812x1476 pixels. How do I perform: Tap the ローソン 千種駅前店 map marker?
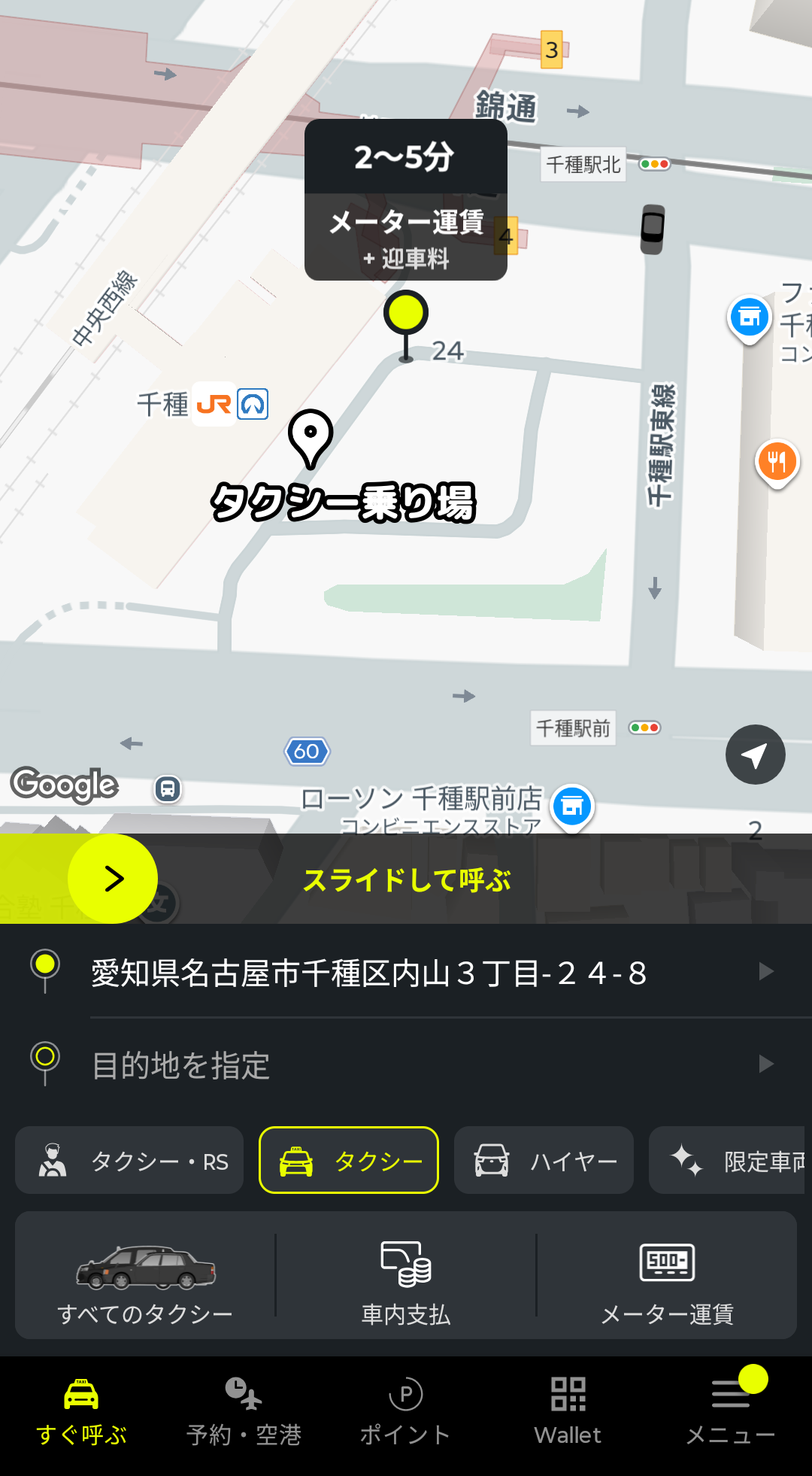tap(572, 806)
